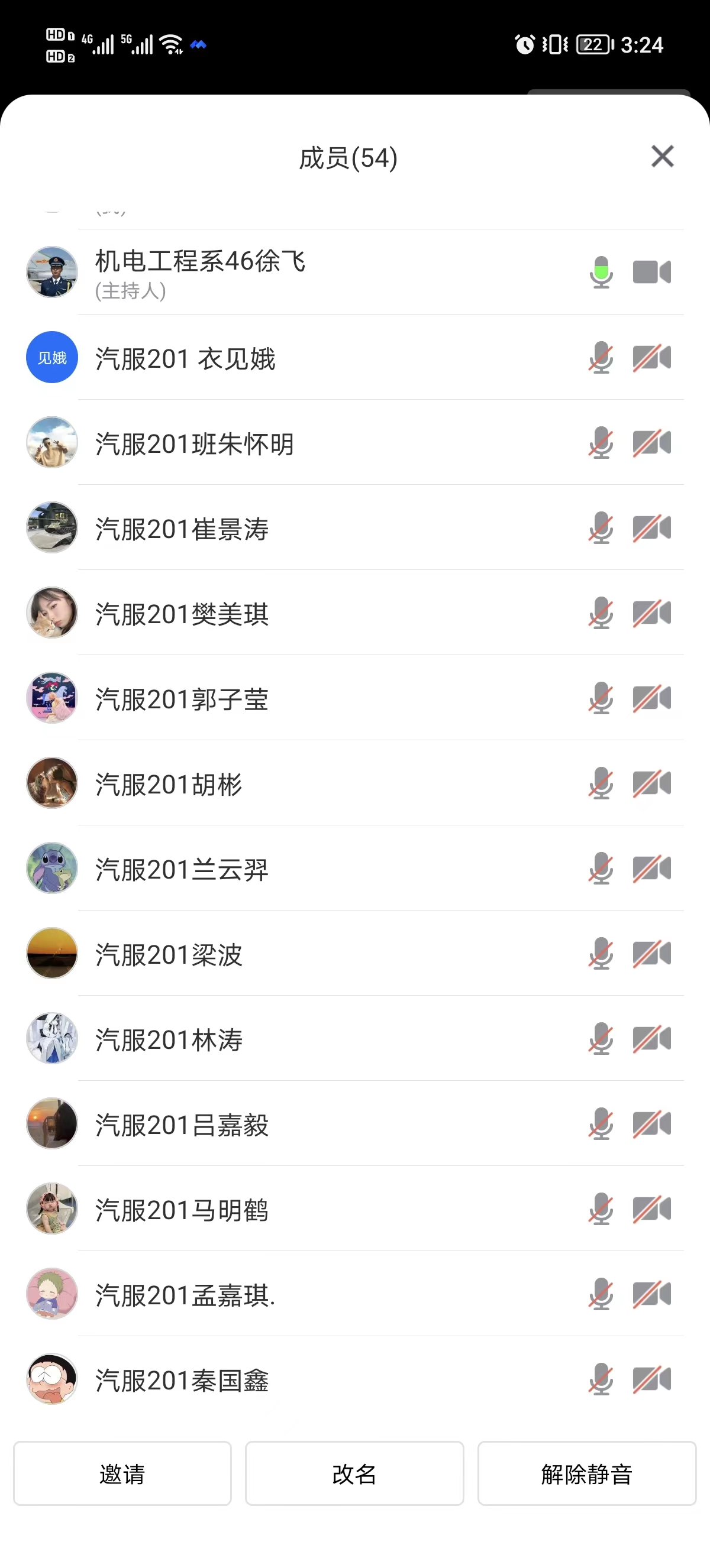Close the members panel
The image size is (710, 1568).
662,157
